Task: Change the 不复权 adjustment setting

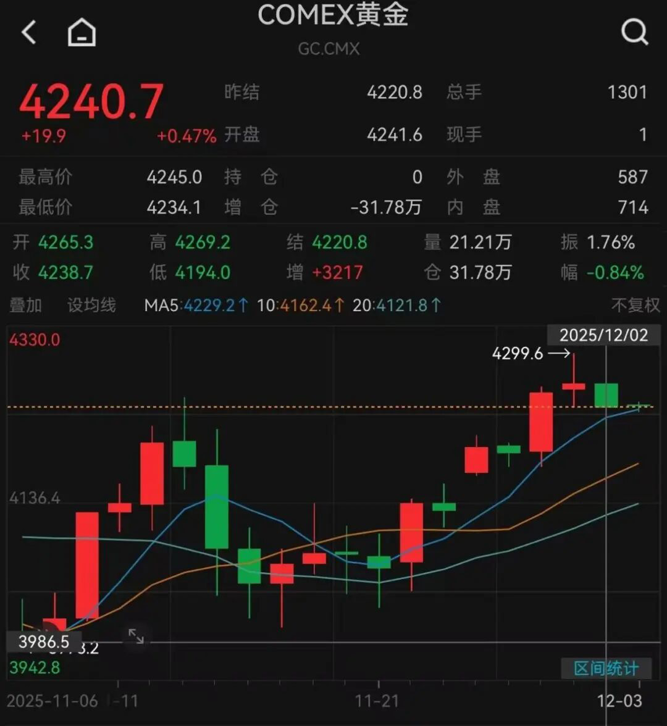Action: tap(636, 305)
